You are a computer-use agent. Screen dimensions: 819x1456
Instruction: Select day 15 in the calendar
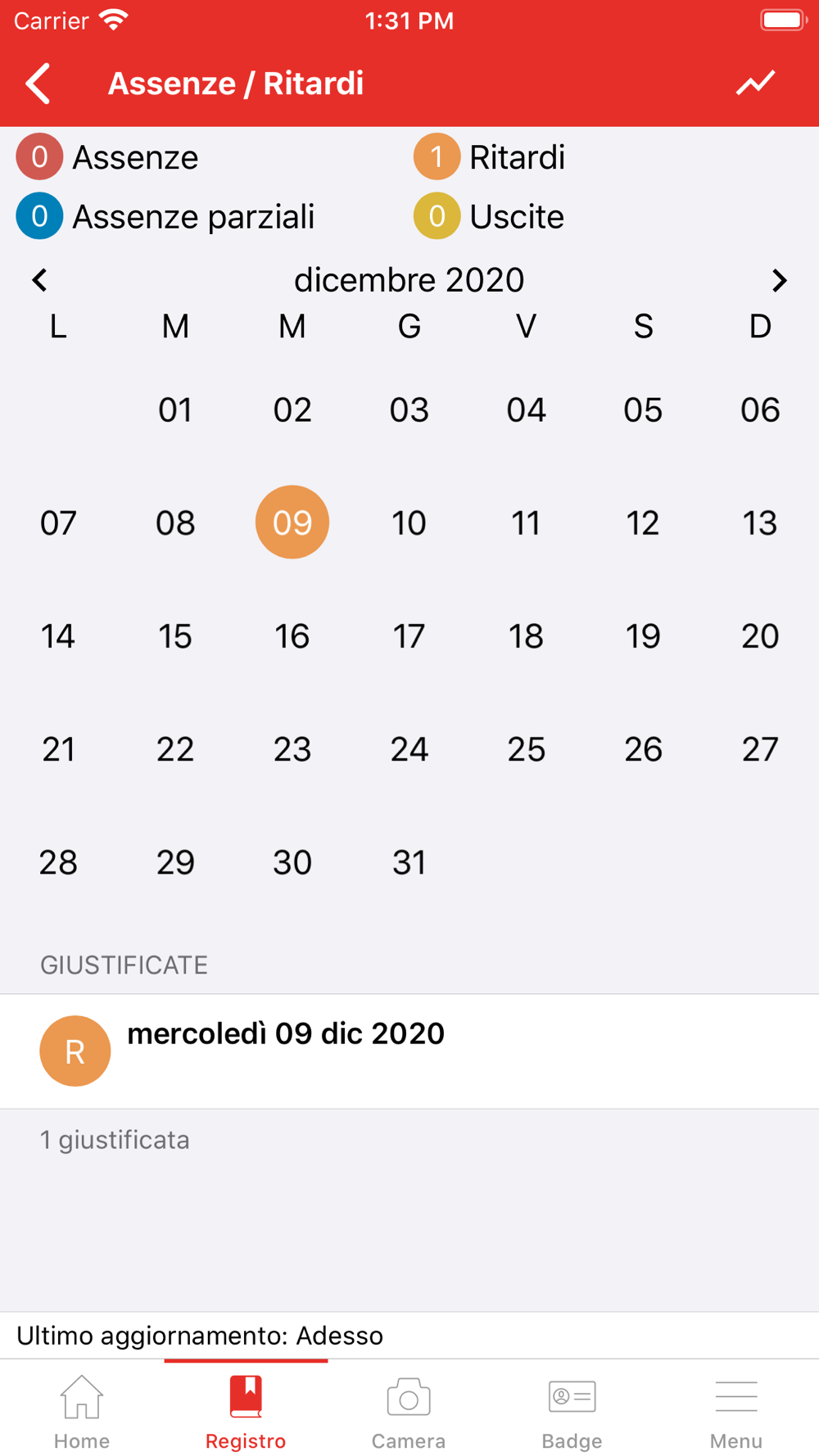click(x=175, y=636)
